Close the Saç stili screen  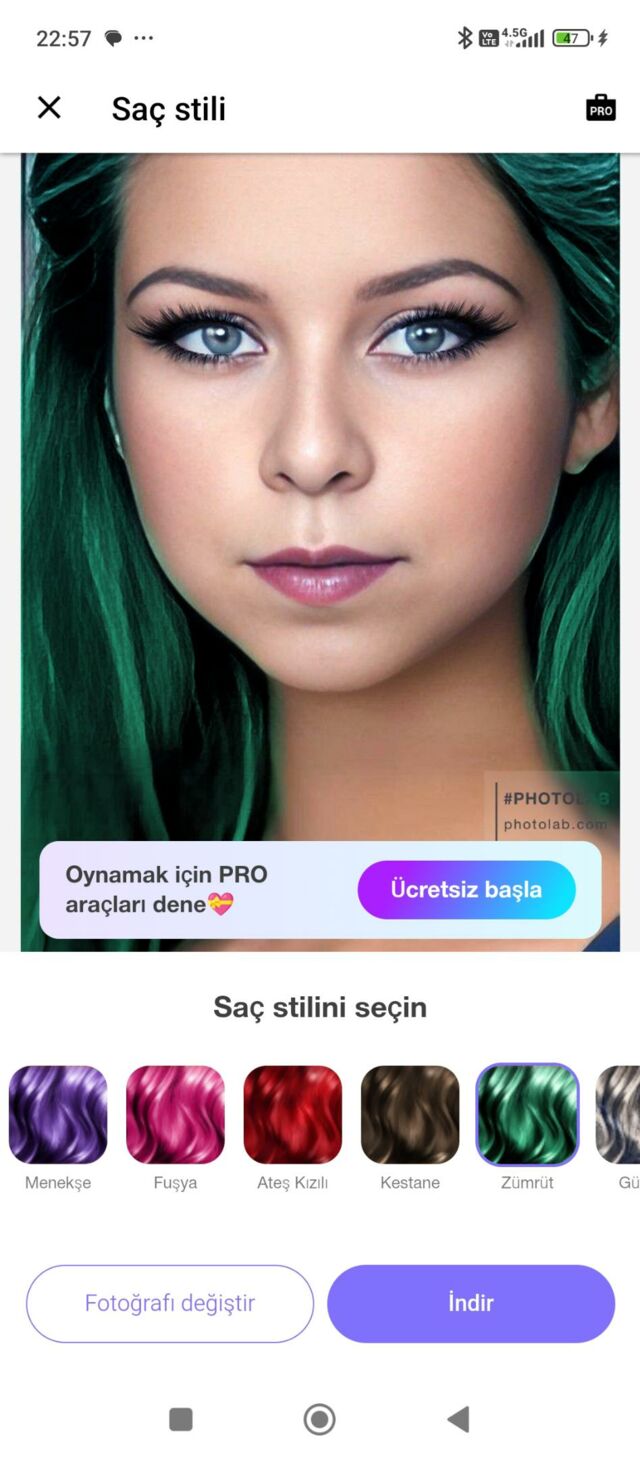[49, 108]
